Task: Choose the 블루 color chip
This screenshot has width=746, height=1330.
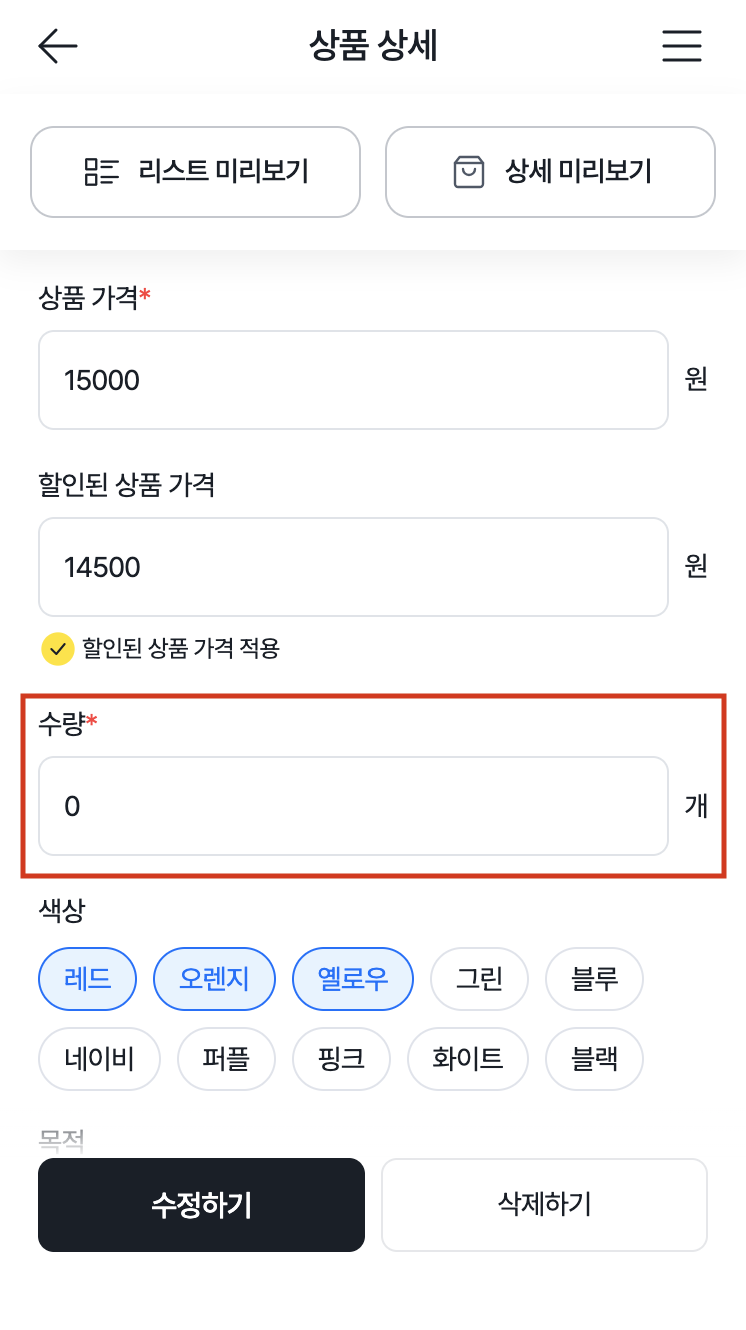Action: 594,979
